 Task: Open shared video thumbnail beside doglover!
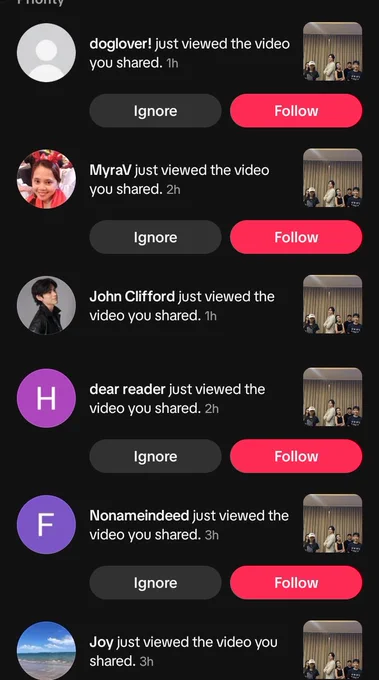(333, 52)
